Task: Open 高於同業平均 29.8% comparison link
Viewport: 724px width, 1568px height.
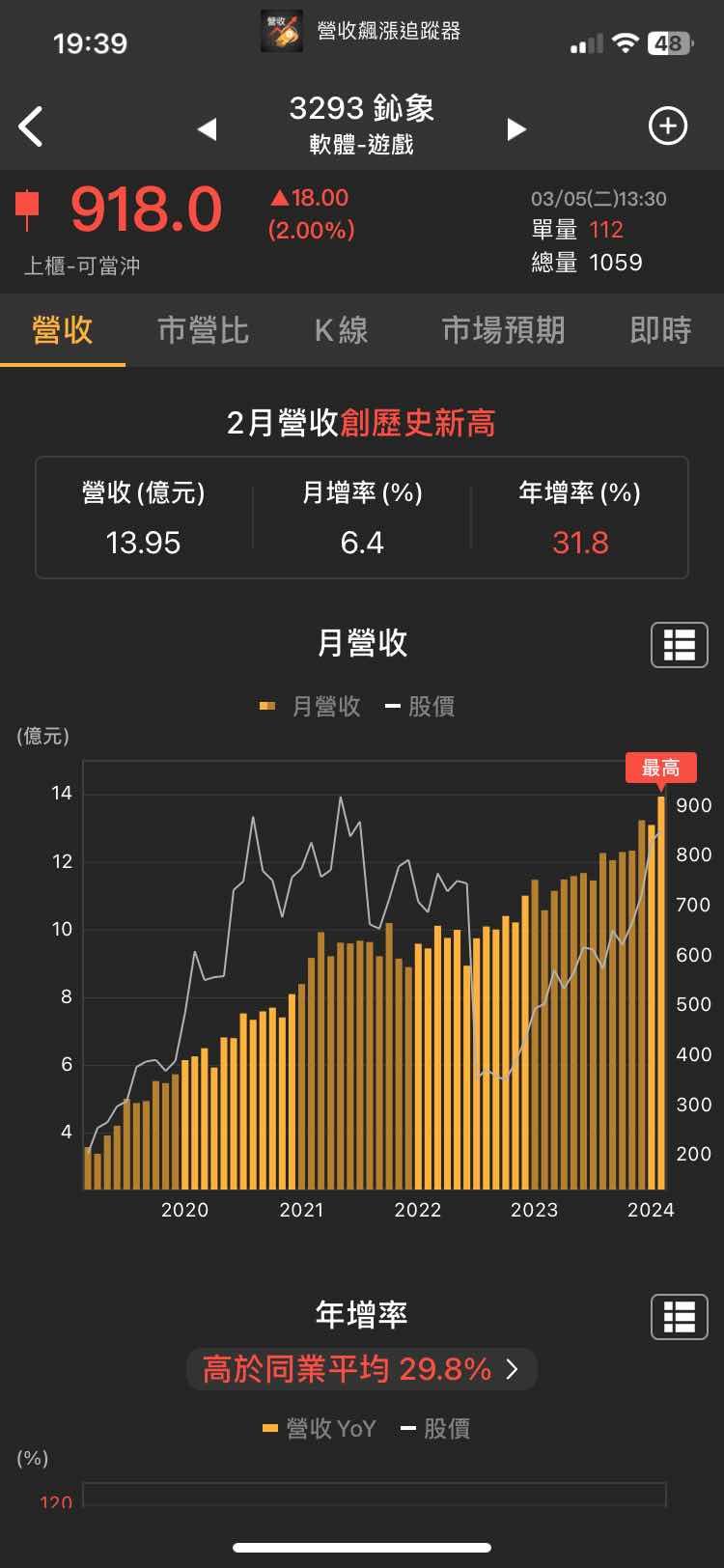Action: pos(361,1369)
